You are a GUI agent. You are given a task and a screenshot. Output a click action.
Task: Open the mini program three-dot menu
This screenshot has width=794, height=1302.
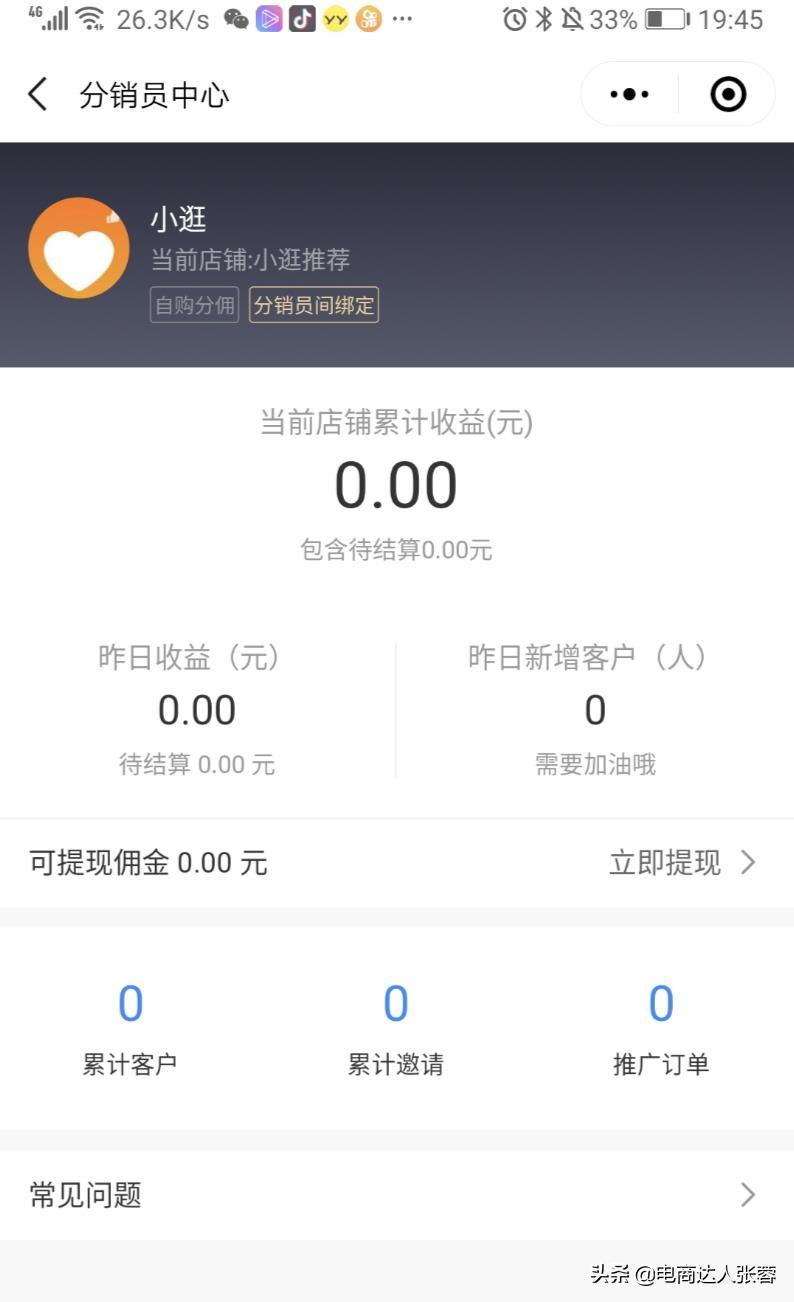click(x=630, y=95)
